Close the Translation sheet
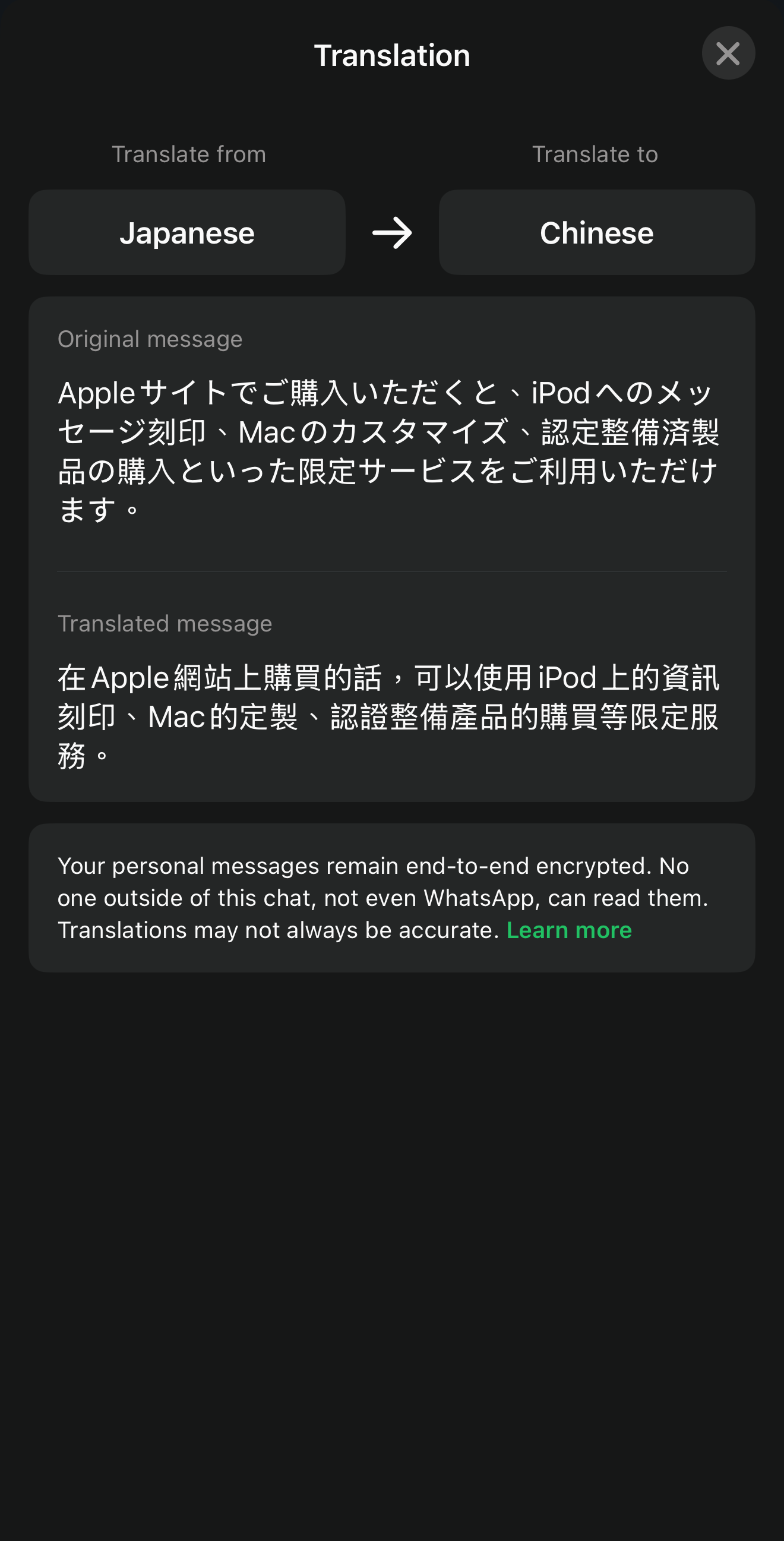 tap(728, 53)
